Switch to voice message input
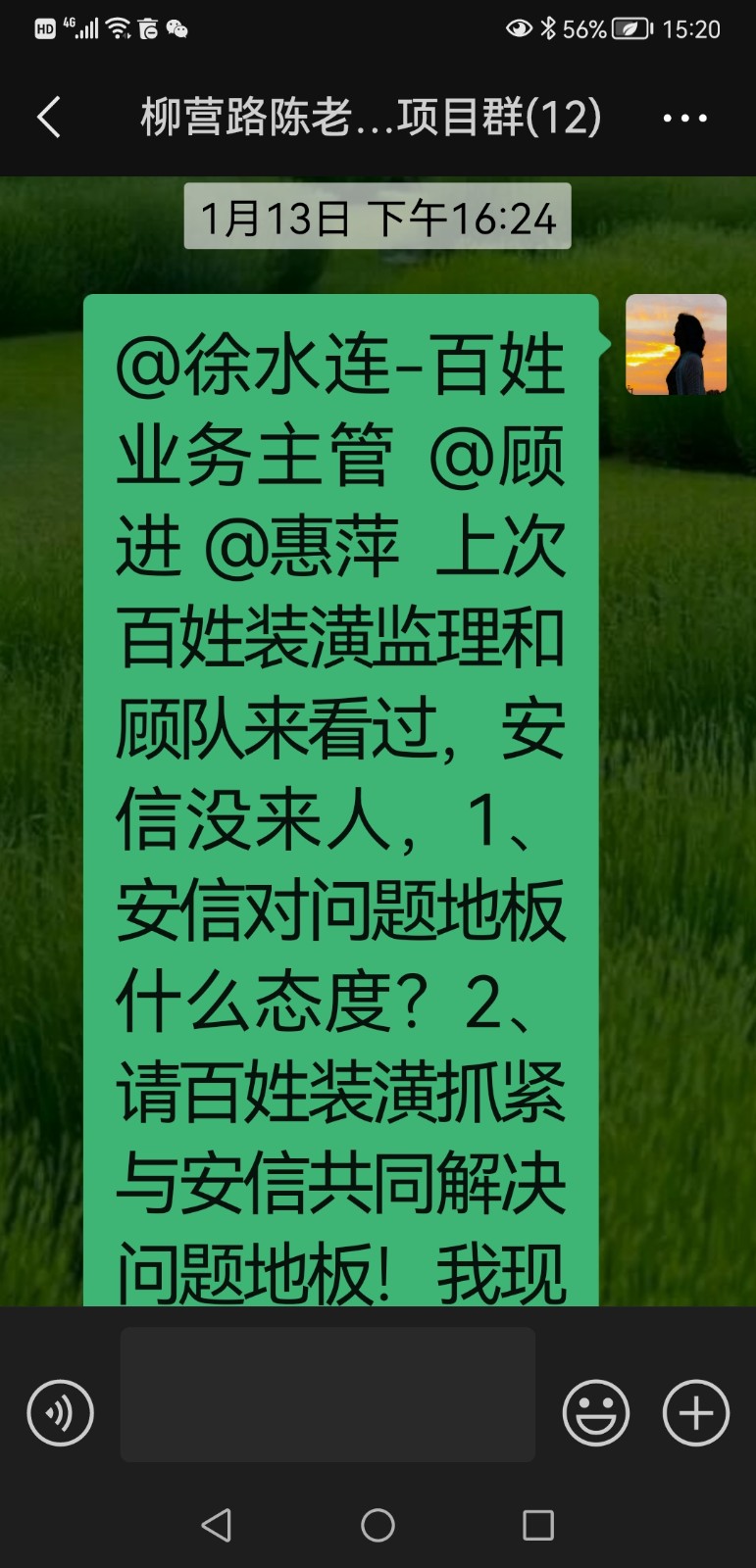This screenshot has width=756, height=1568. [61, 1412]
